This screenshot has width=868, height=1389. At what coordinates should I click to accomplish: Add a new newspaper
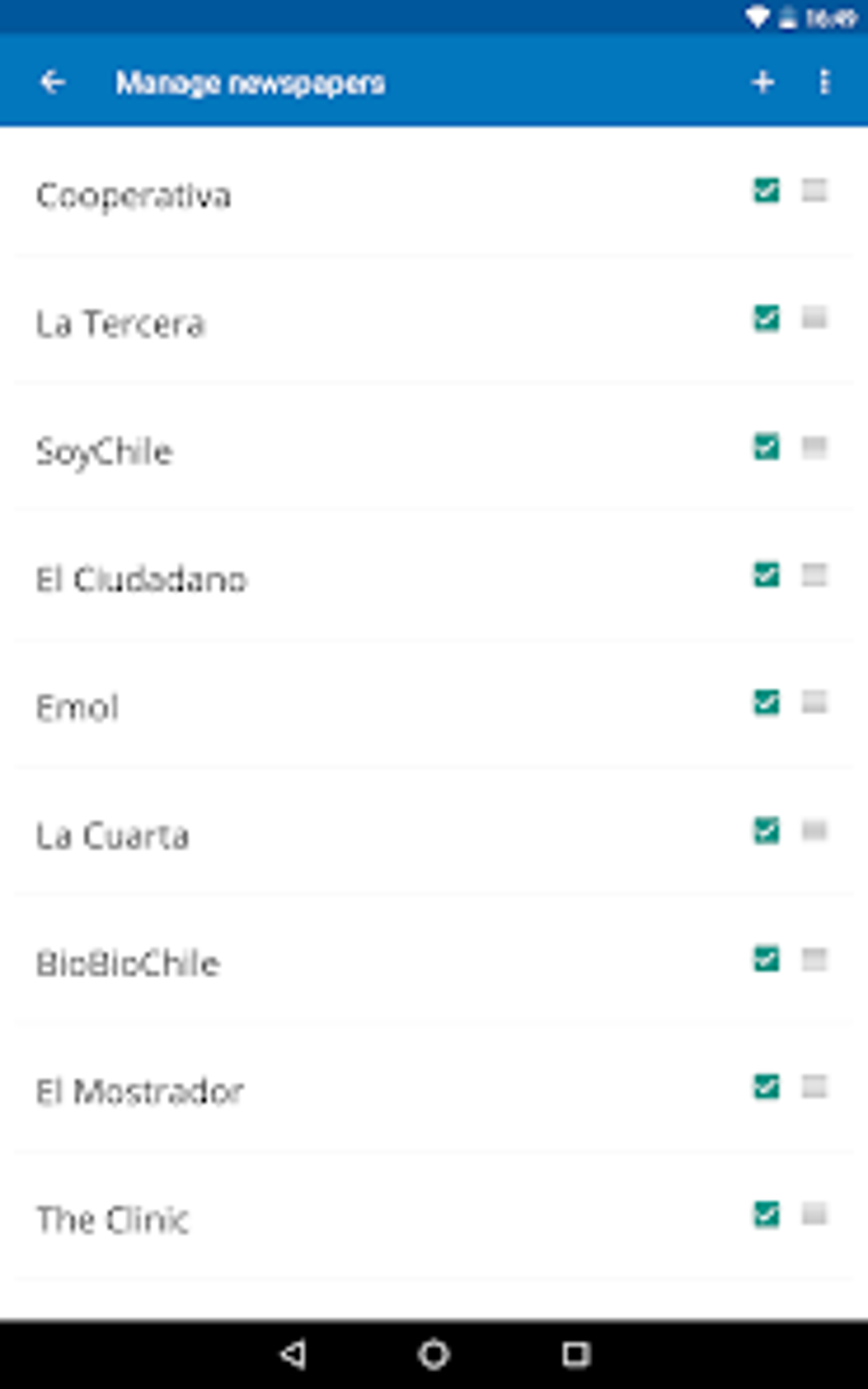point(762,83)
